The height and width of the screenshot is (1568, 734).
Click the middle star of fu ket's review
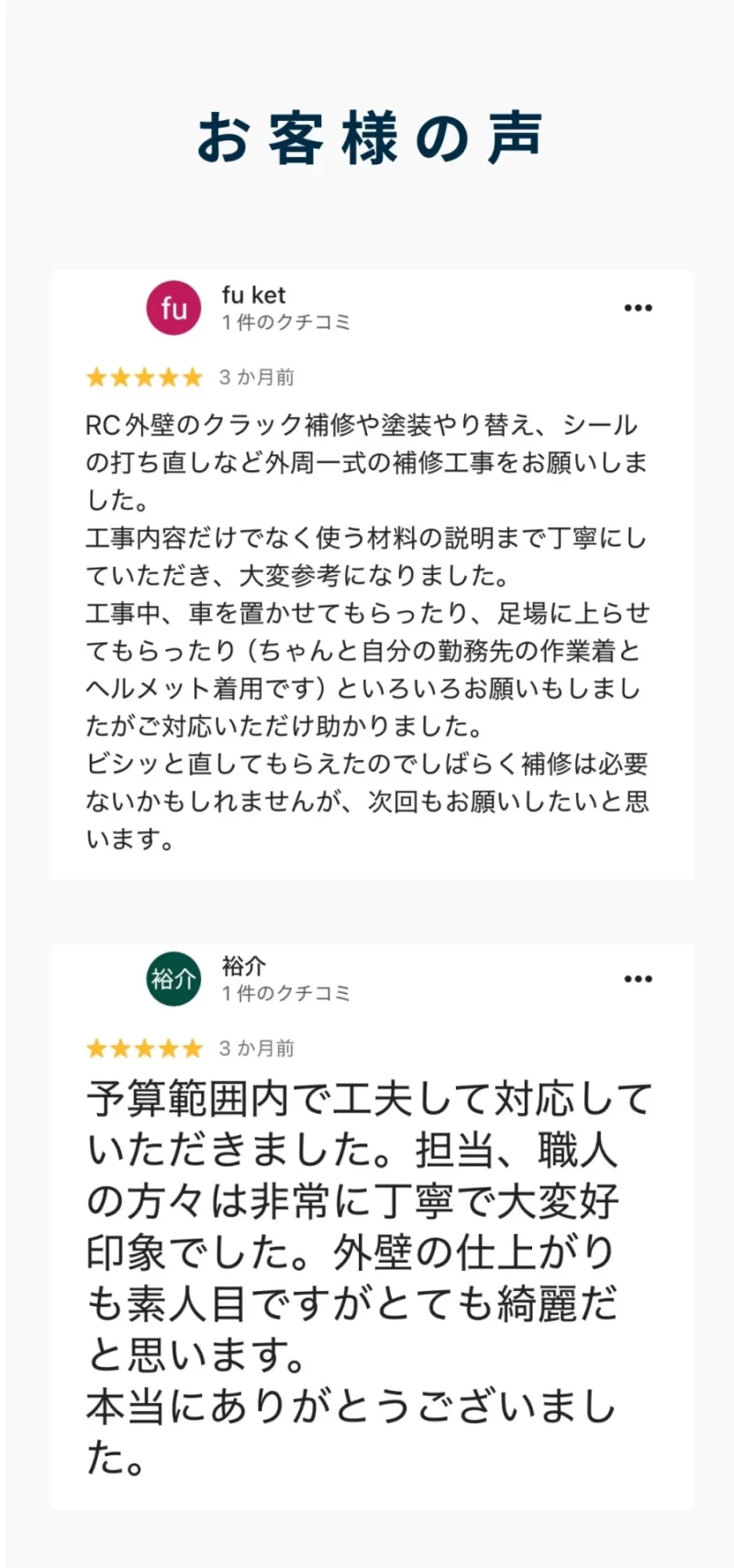coord(144,377)
